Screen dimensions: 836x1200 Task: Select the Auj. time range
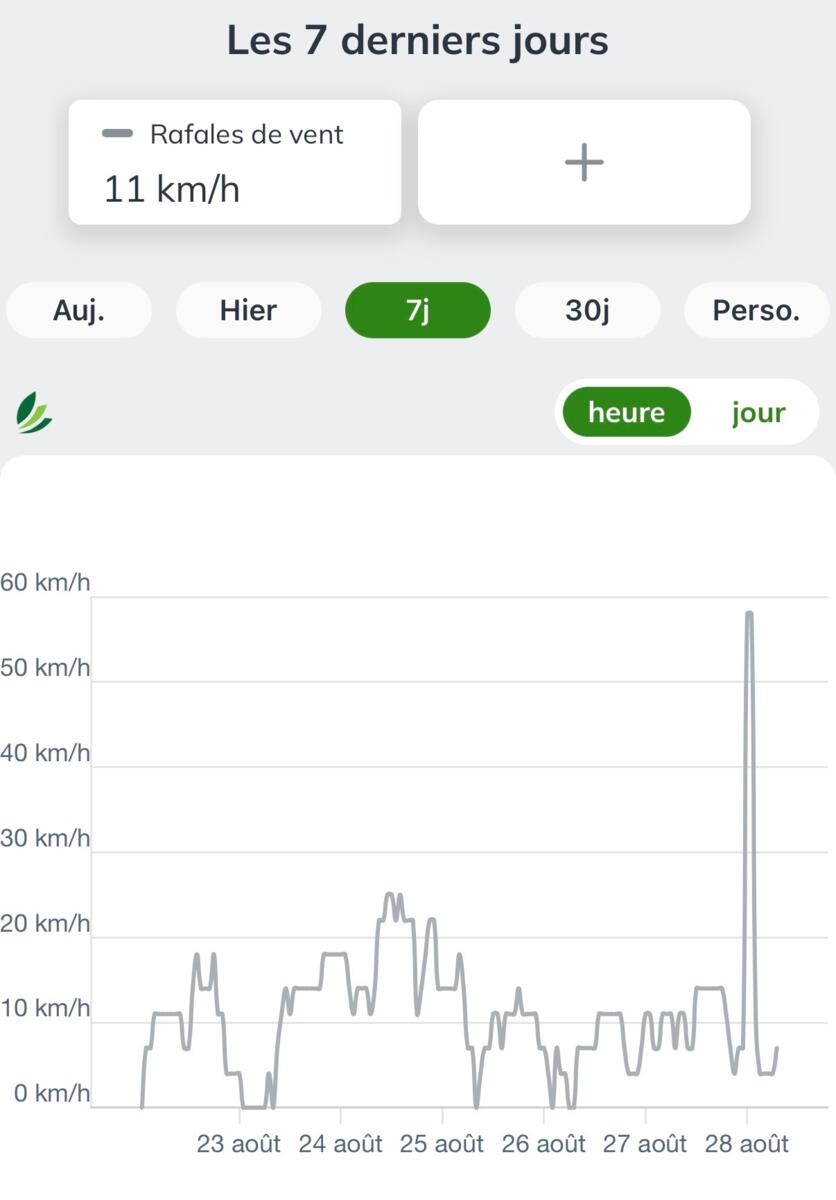pyautogui.click(x=79, y=310)
